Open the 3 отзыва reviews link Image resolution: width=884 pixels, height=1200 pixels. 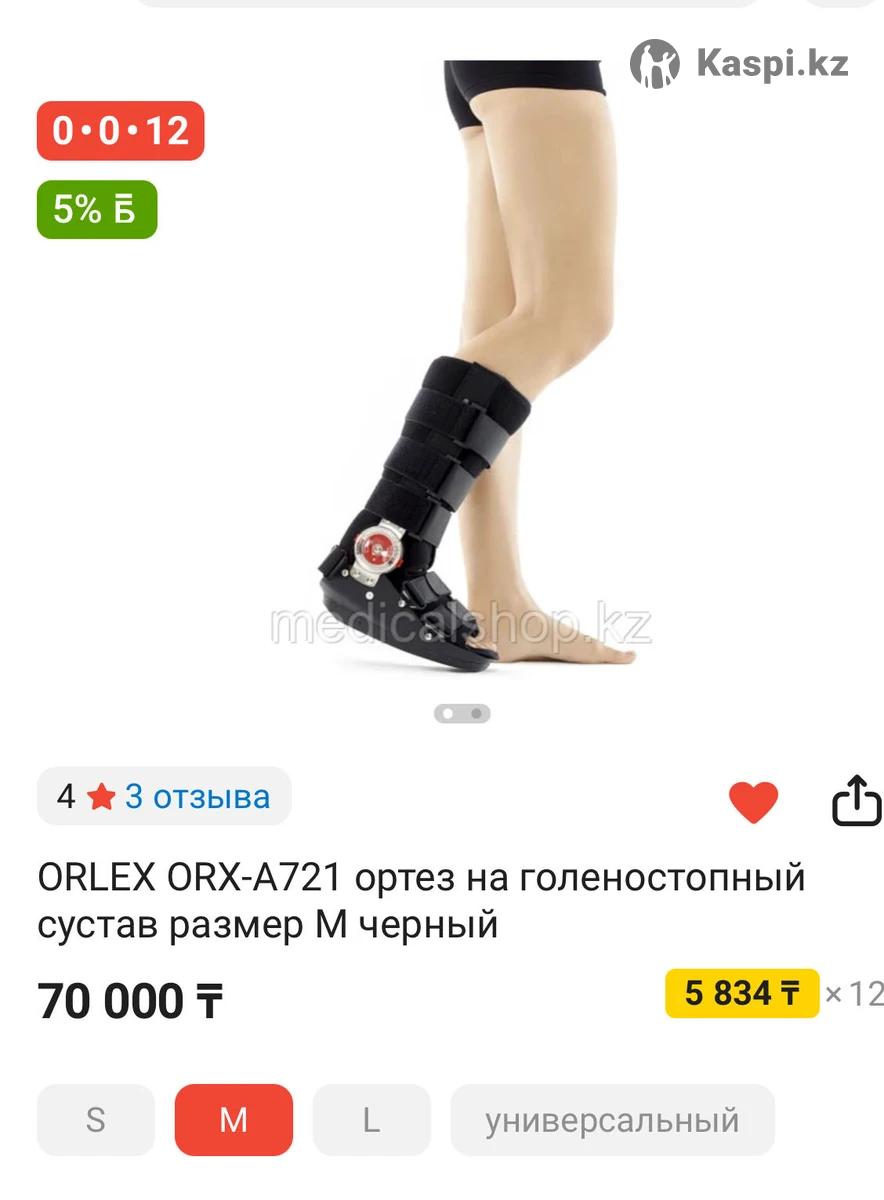(197, 797)
